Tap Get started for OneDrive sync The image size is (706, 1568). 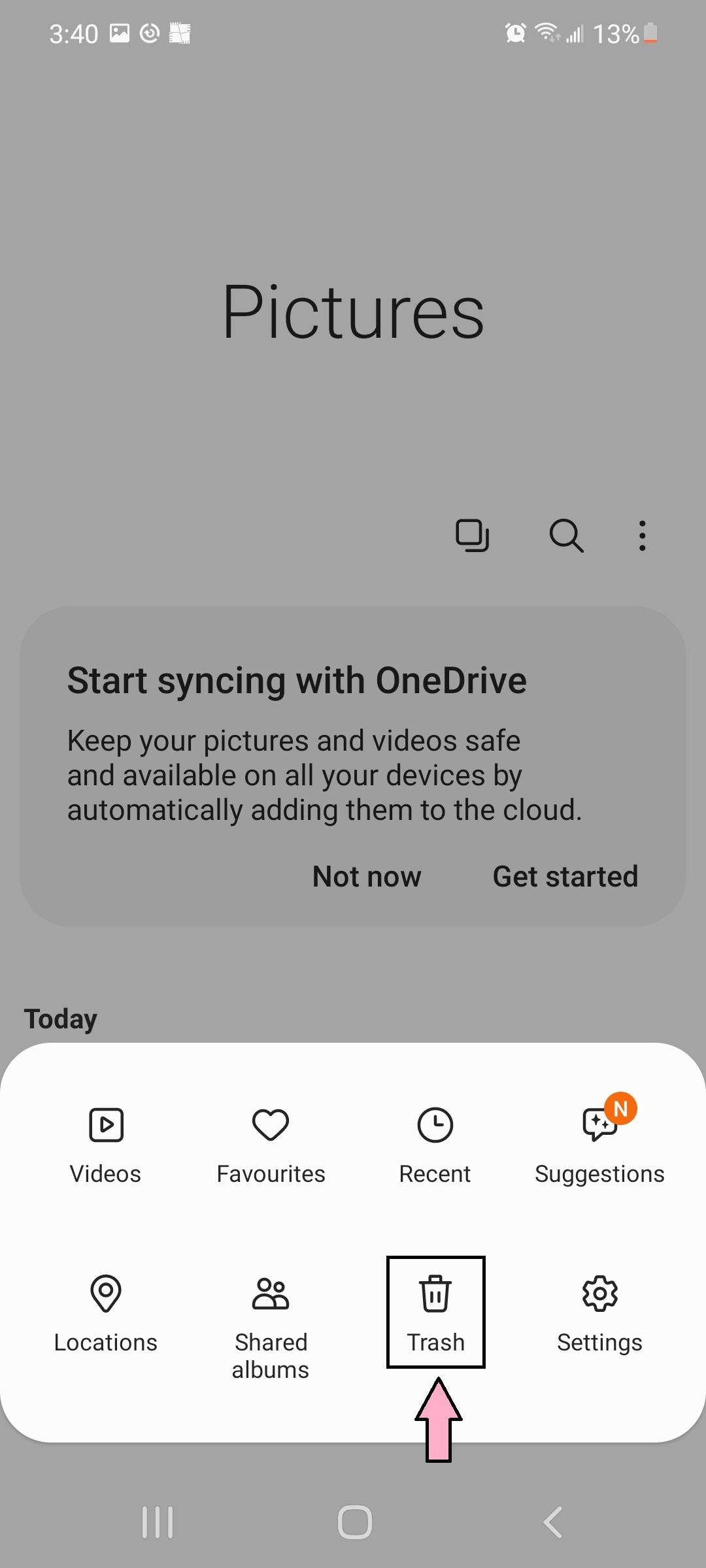565,877
